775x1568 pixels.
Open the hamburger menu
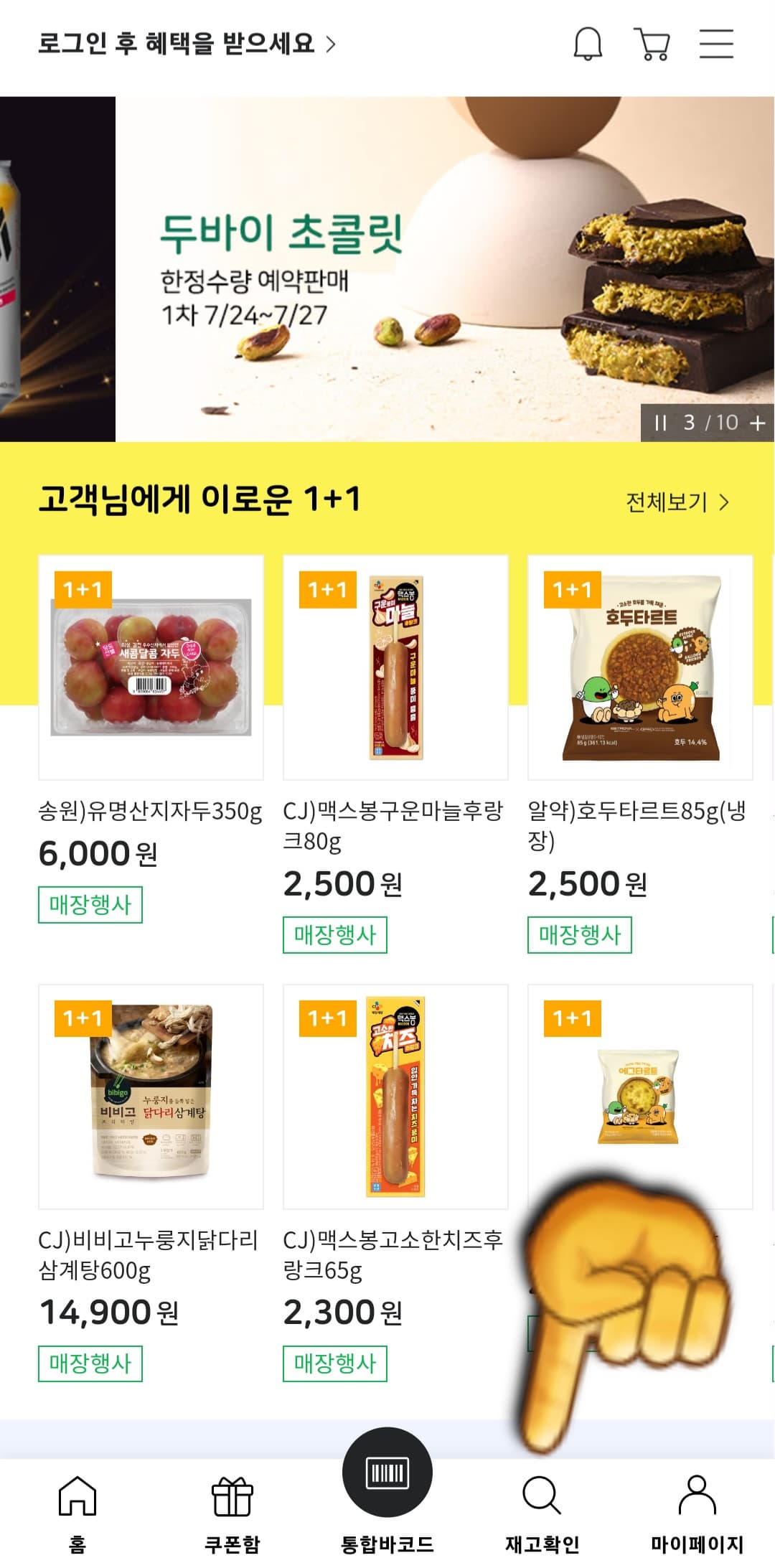point(715,44)
